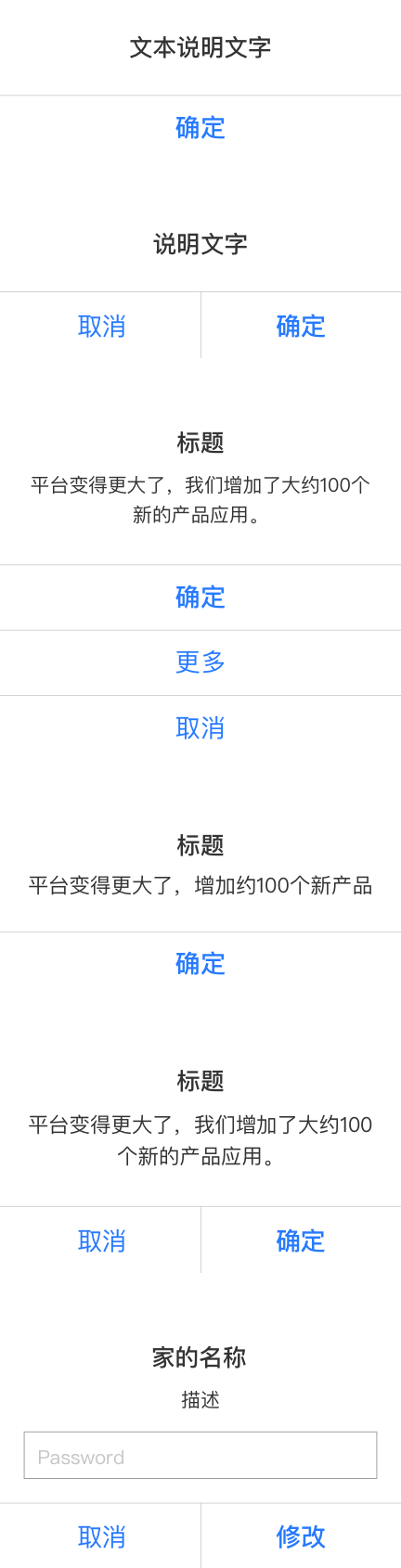Tap the 修改 button
Viewport: 401px width, 1568px height.
(301, 1536)
